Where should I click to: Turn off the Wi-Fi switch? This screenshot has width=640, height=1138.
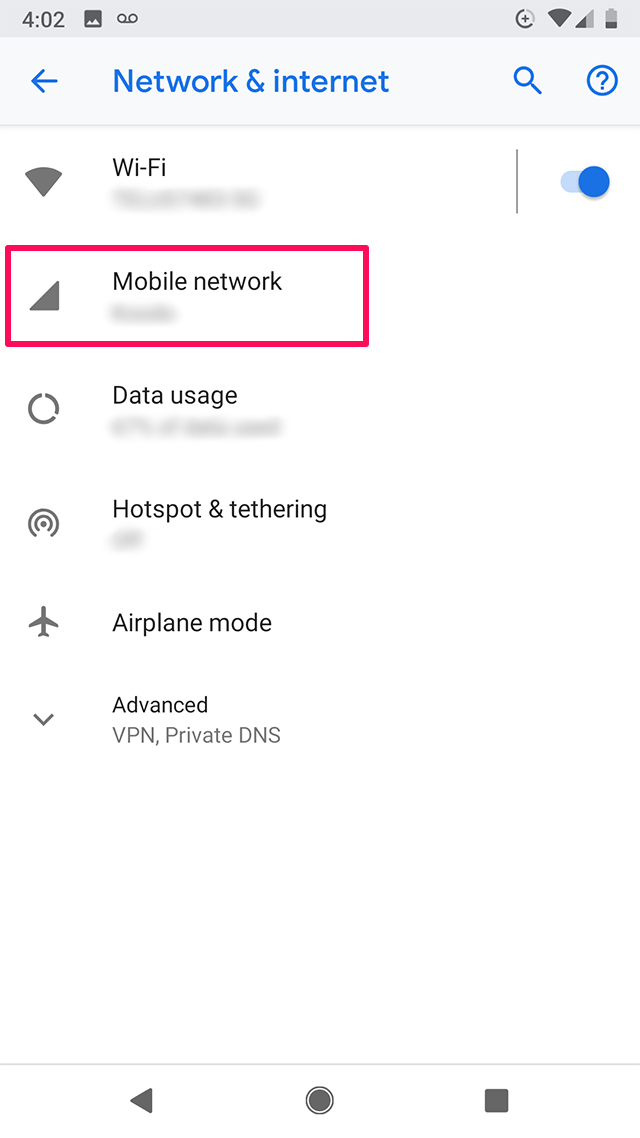[x=585, y=181]
